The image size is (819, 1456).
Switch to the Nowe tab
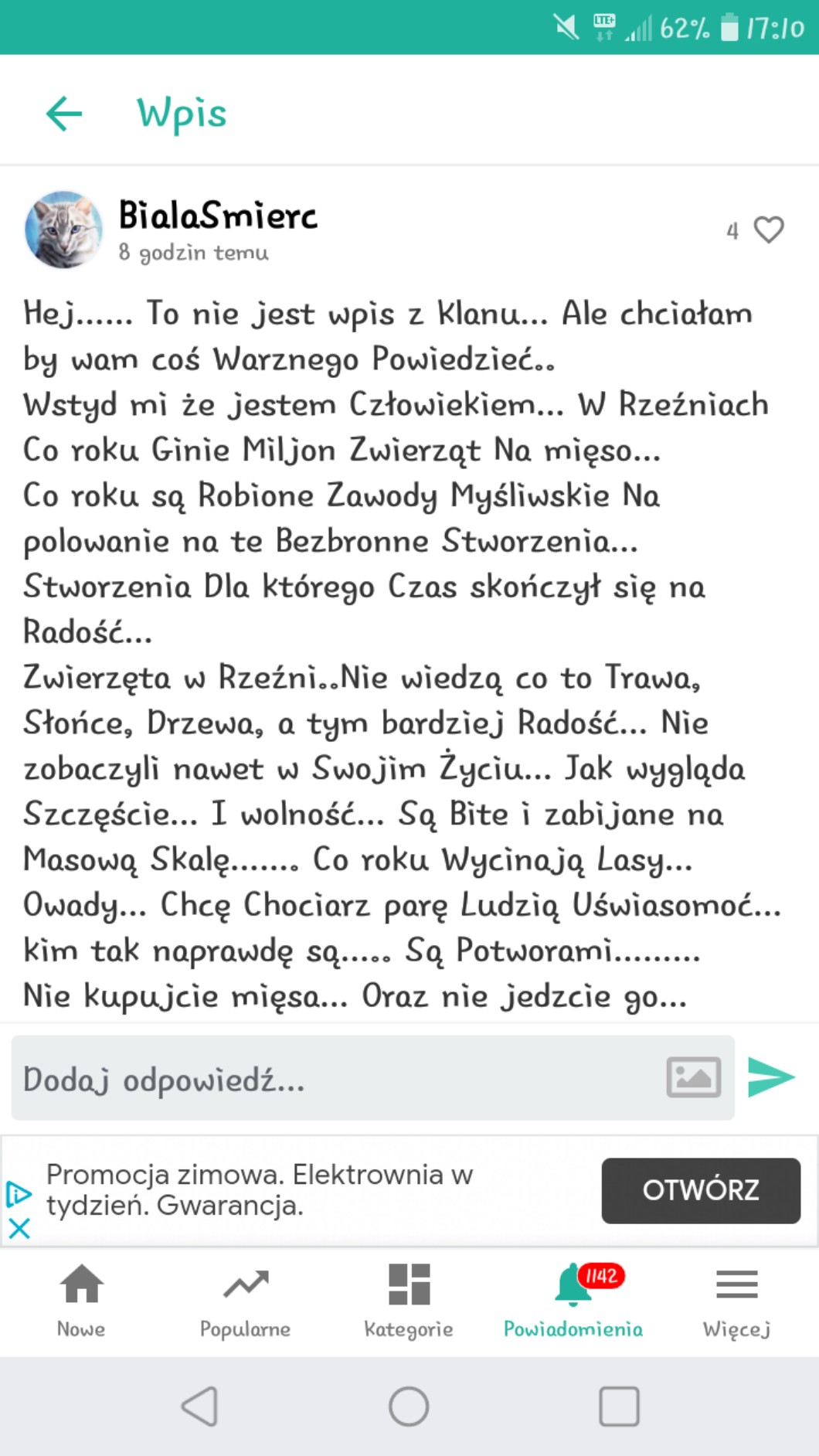coord(81,1300)
